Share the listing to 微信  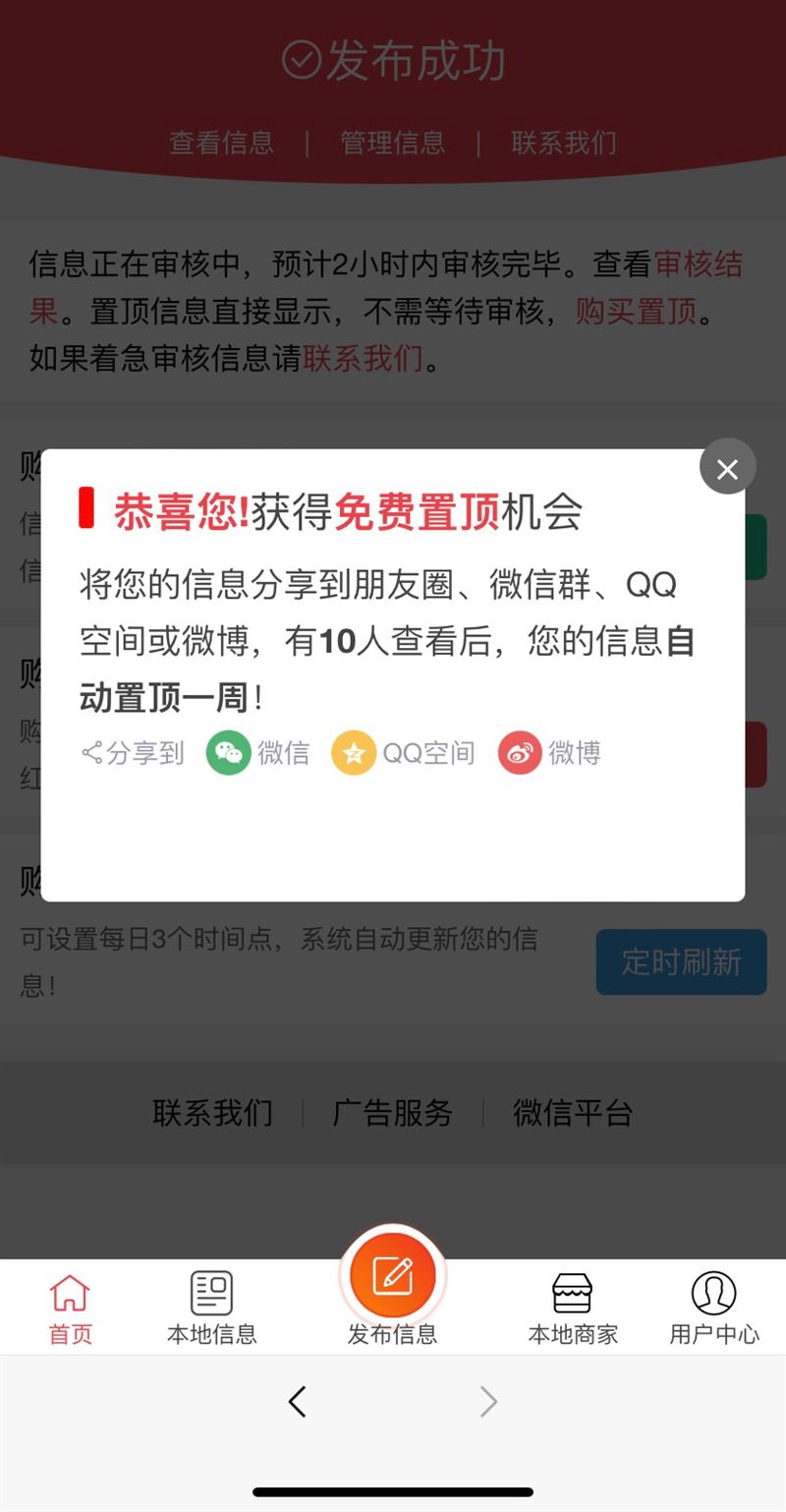pyautogui.click(x=257, y=754)
